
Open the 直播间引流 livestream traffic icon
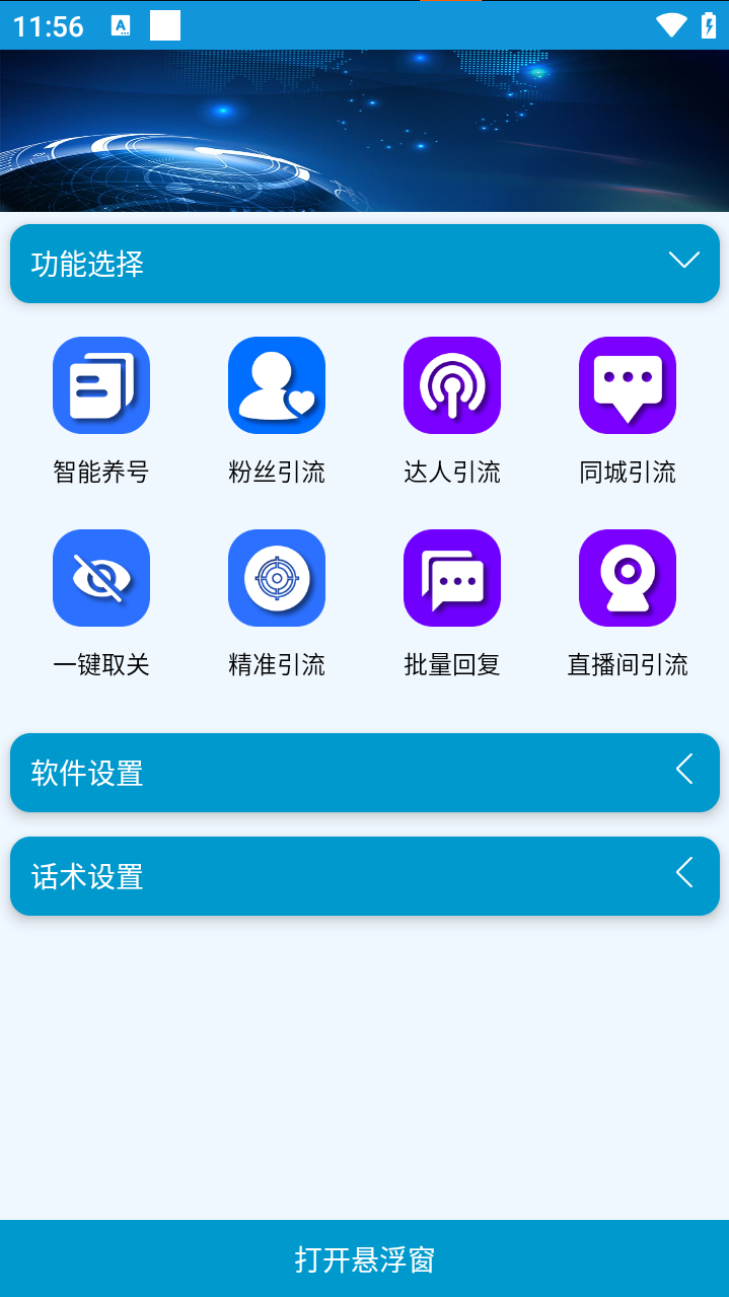click(x=627, y=578)
